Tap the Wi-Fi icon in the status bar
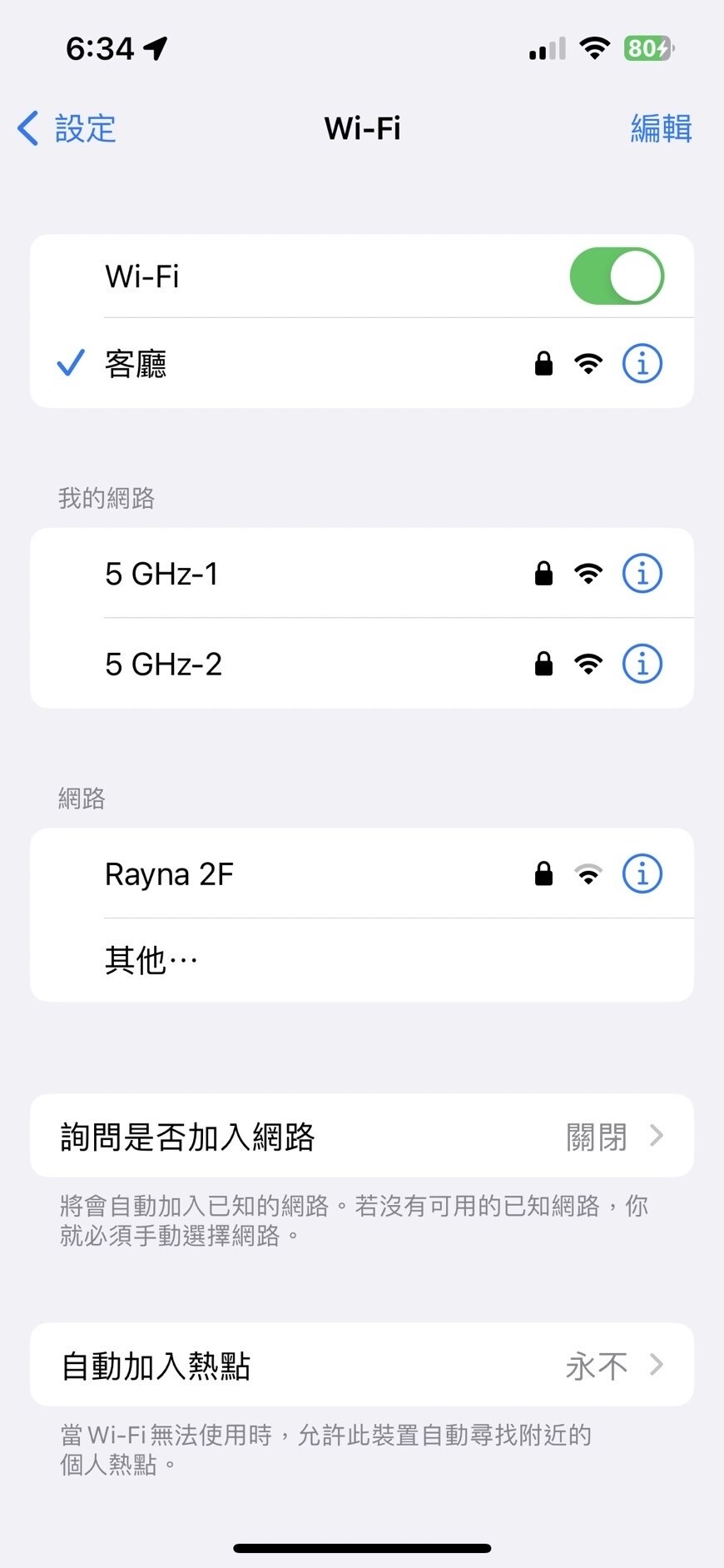724x1568 pixels. point(593,49)
